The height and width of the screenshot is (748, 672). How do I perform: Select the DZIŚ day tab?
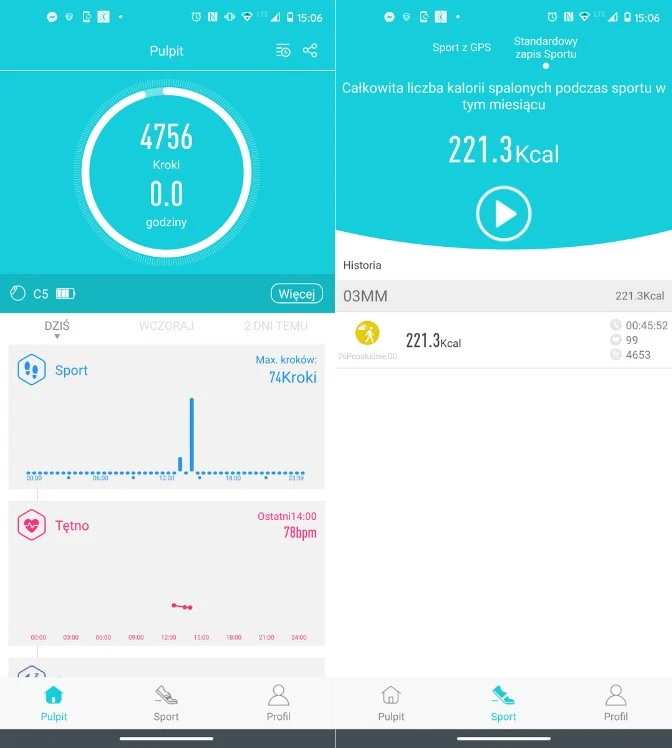pyautogui.click(x=57, y=326)
